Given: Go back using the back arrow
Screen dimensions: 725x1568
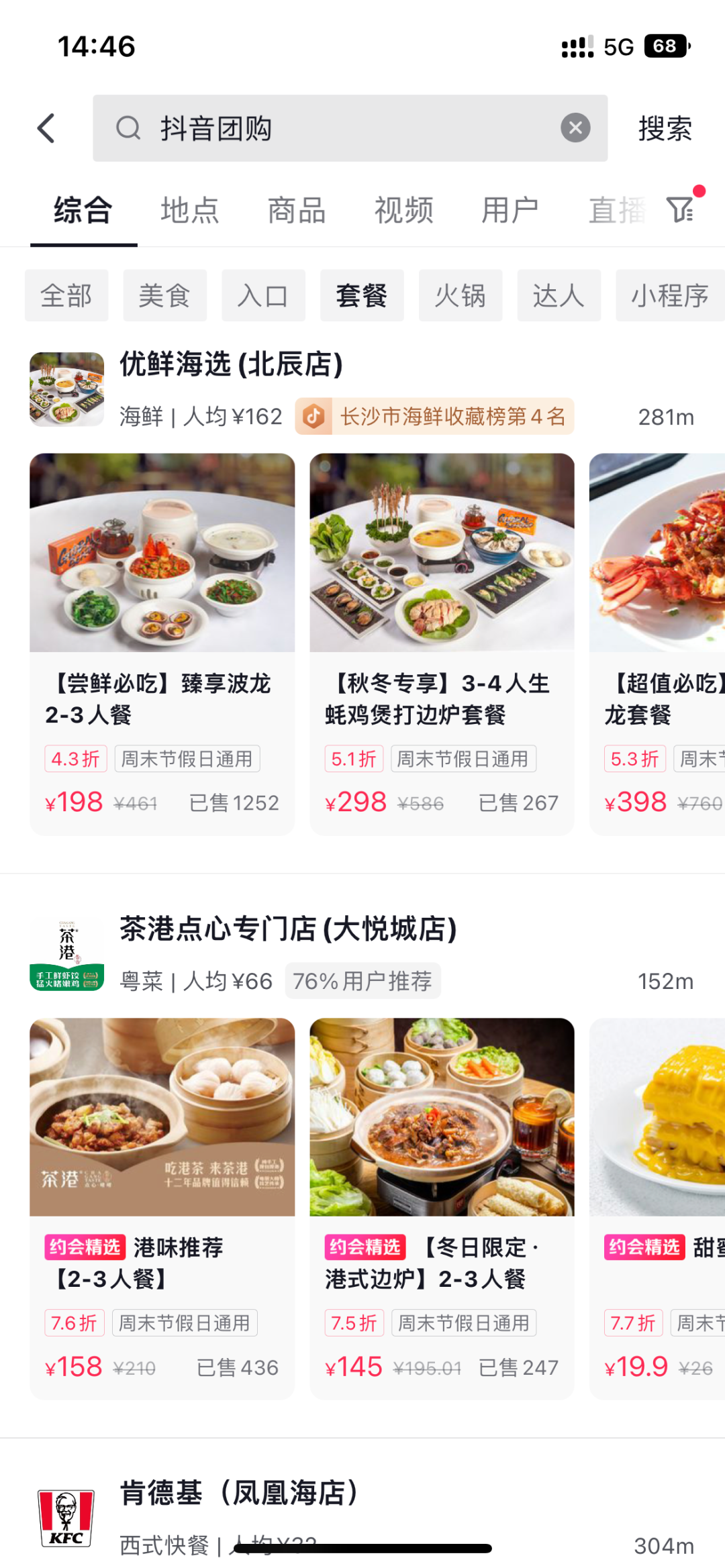Looking at the screenshot, I should pyautogui.click(x=46, y=128).
